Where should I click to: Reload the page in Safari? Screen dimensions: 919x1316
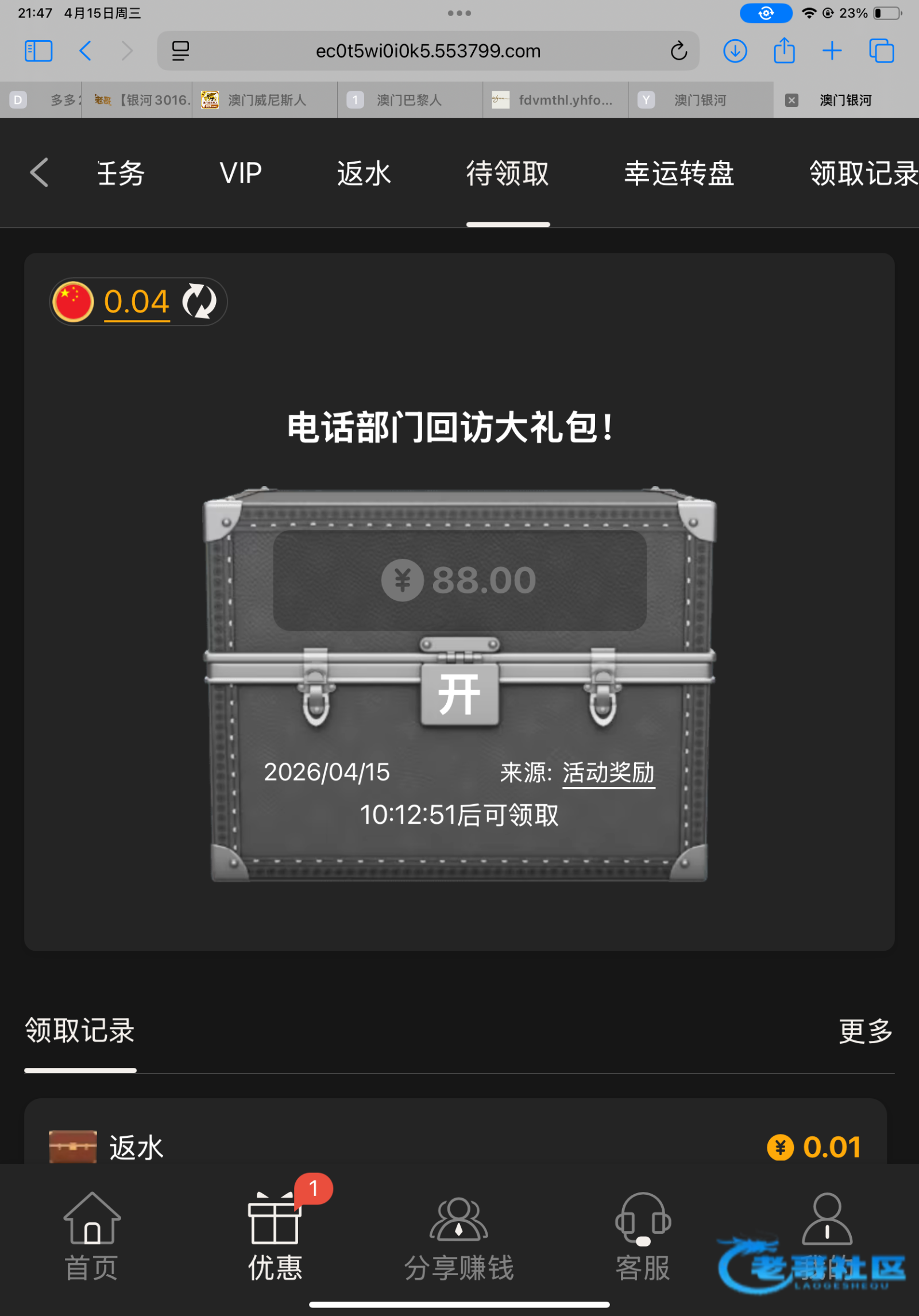click(678, 51)
